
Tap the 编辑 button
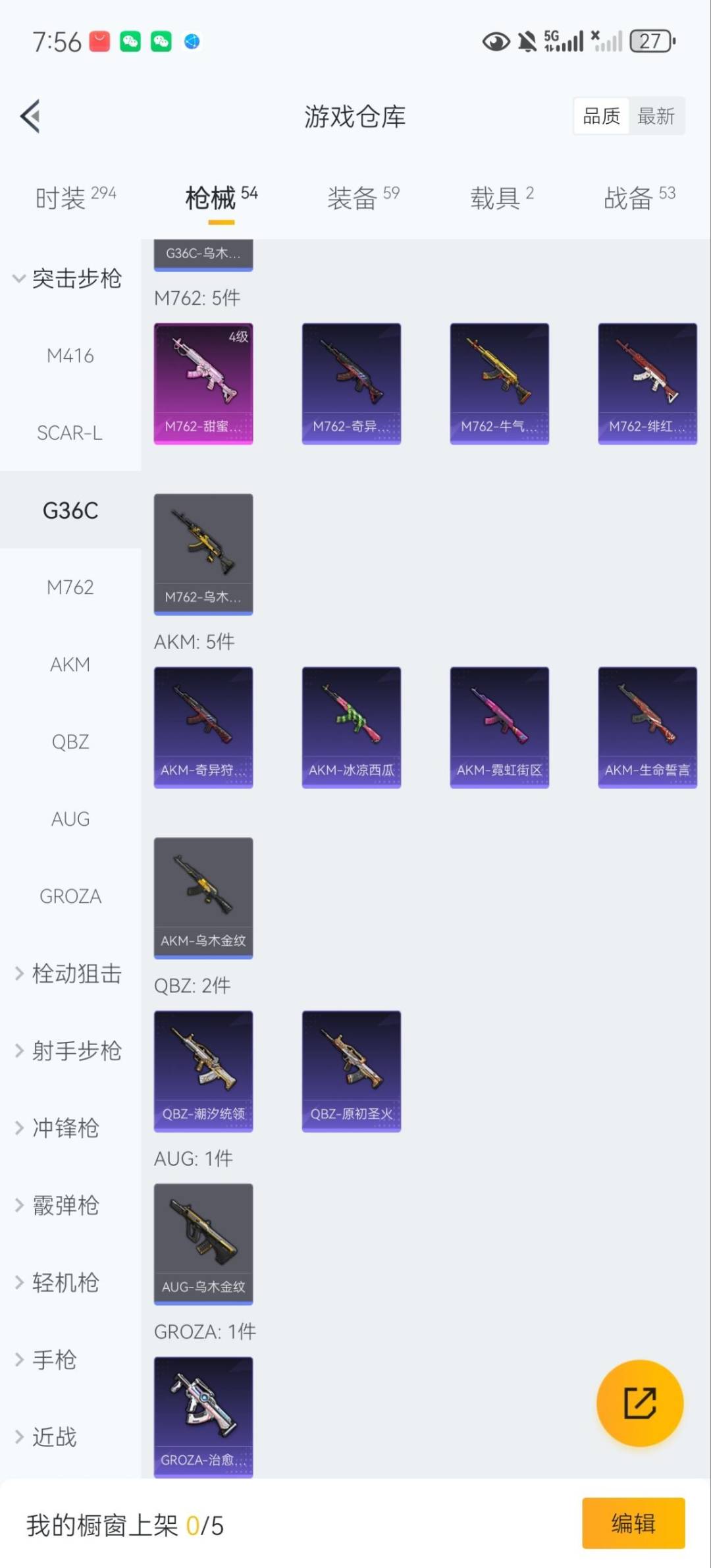point(634,1523)
